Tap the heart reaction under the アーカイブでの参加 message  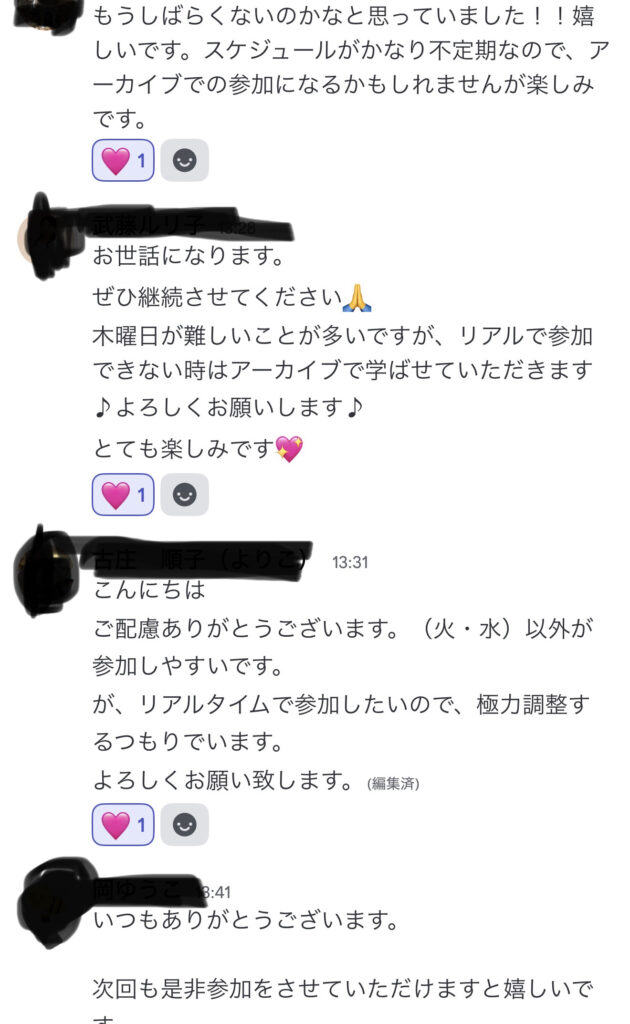123,160
